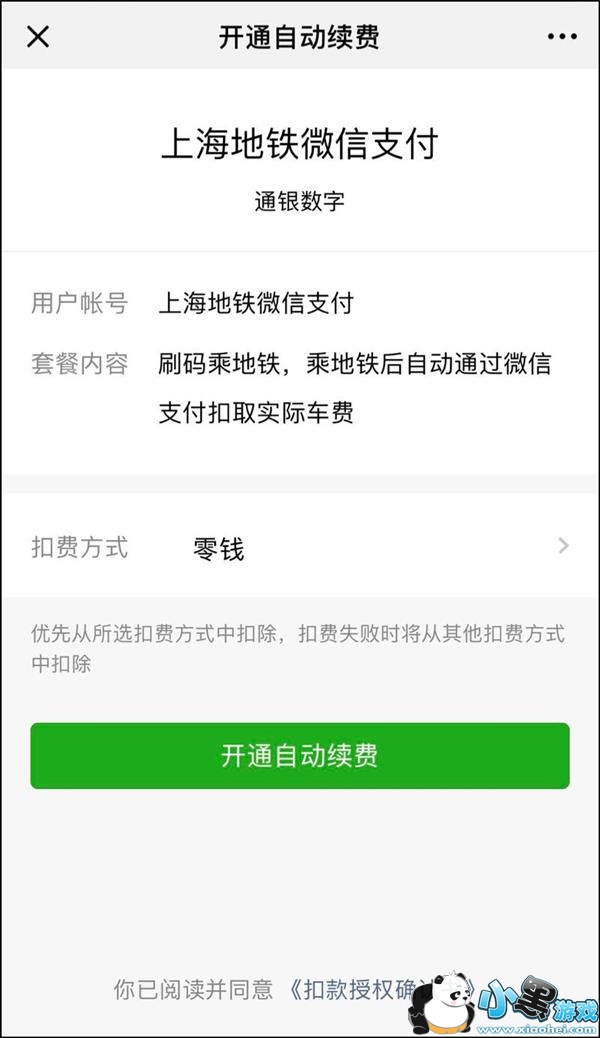Tap the green 开通自动续费 button
The width and height of the screenshot is (600, 1038).
pyautogui.click(x=300, y=756)
